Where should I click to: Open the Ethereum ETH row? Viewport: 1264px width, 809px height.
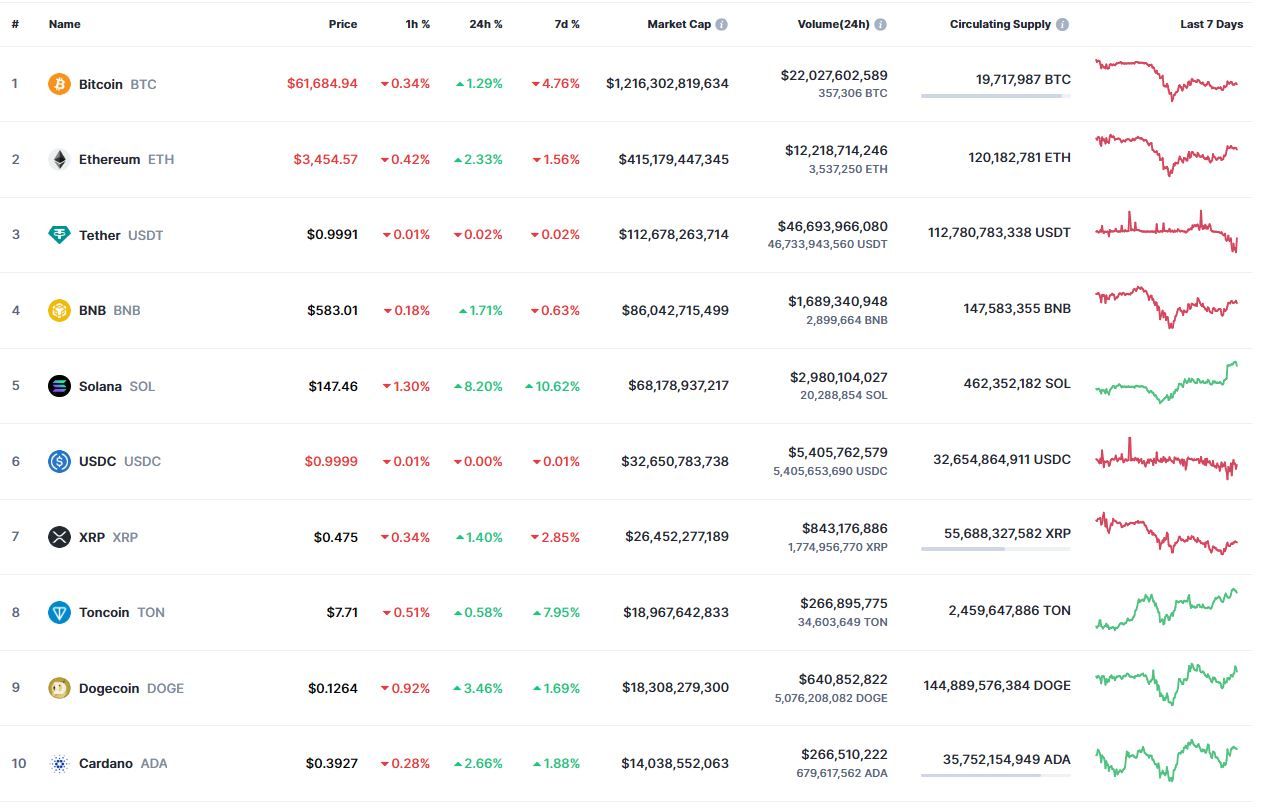click(x=109, y=159)
